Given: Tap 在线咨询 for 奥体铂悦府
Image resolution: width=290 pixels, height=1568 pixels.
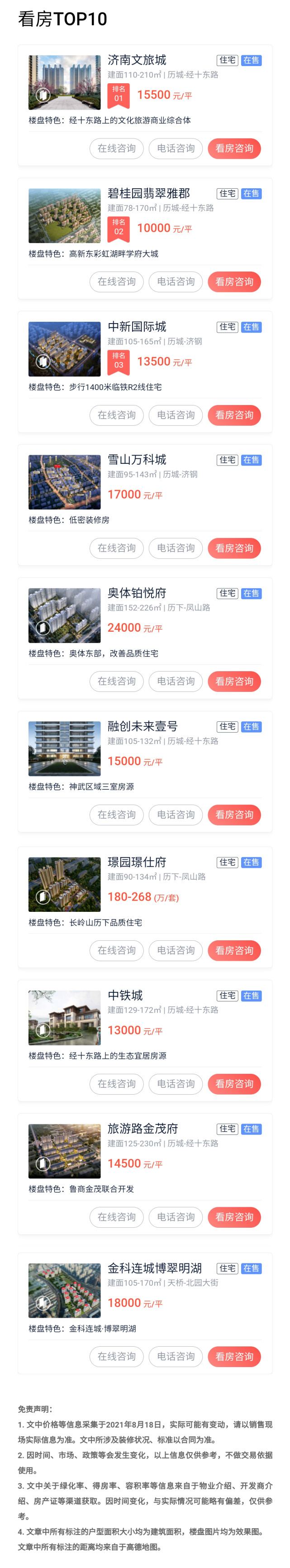Looking at the screenshot, I should (x=117, y=682).
